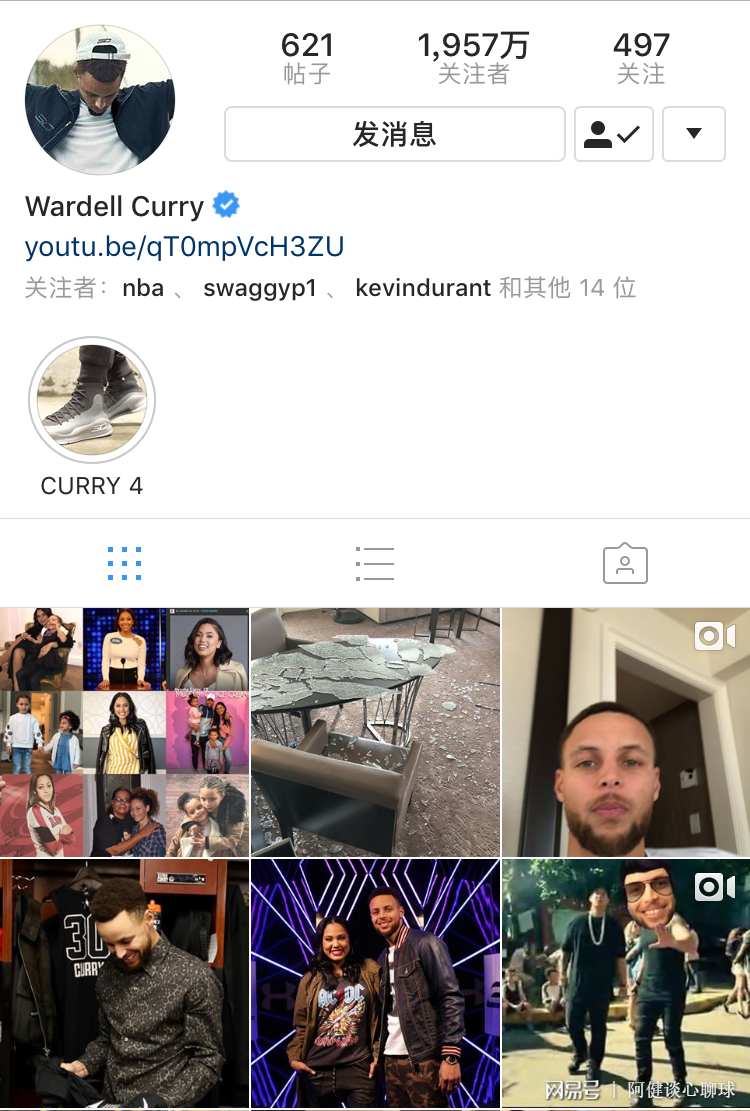Play the selfie video post
Viewport: 750px width, 1111px height.
626,732
